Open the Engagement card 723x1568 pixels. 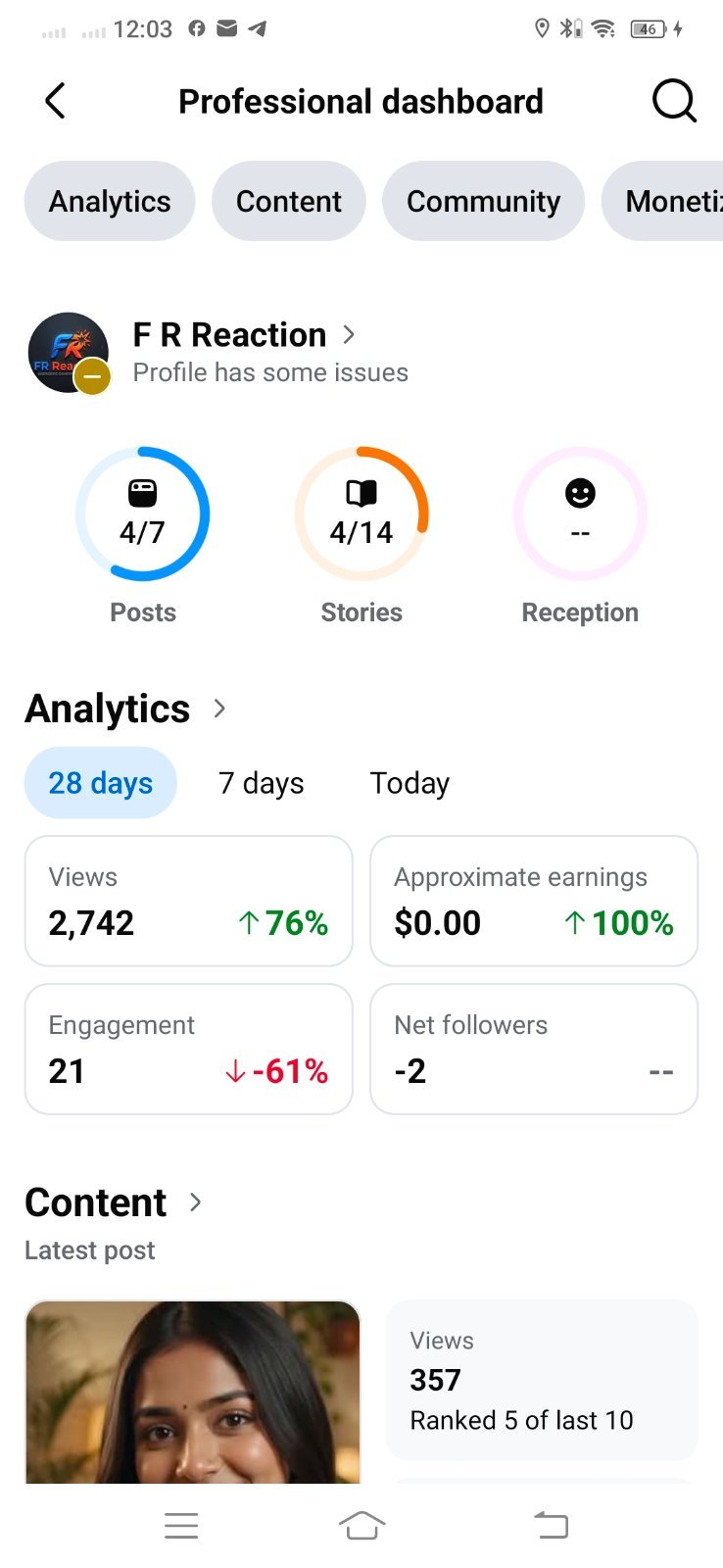pyautogui.click(x=188, y=1049)
